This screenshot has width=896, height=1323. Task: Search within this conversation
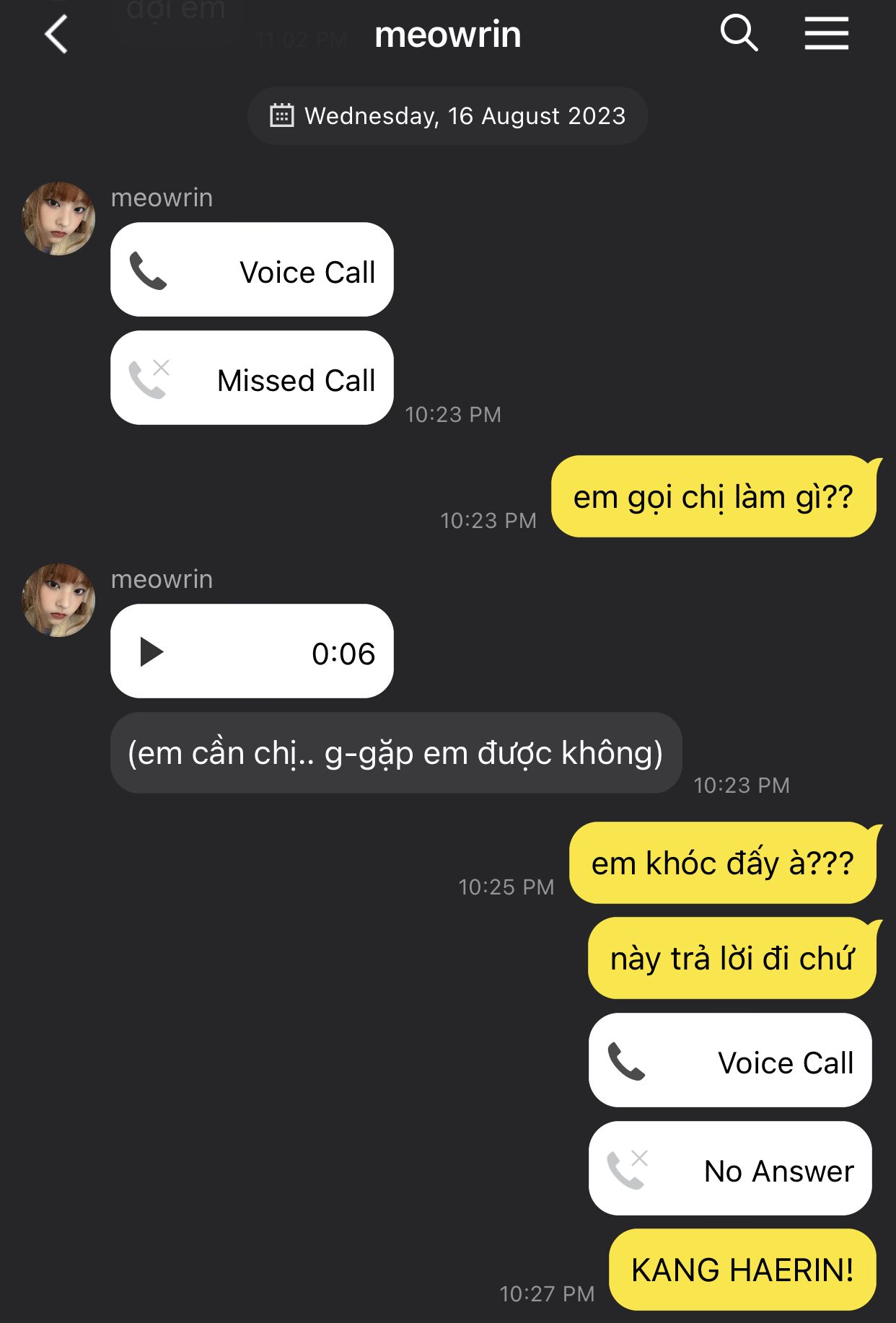click(x=739, y=34)
